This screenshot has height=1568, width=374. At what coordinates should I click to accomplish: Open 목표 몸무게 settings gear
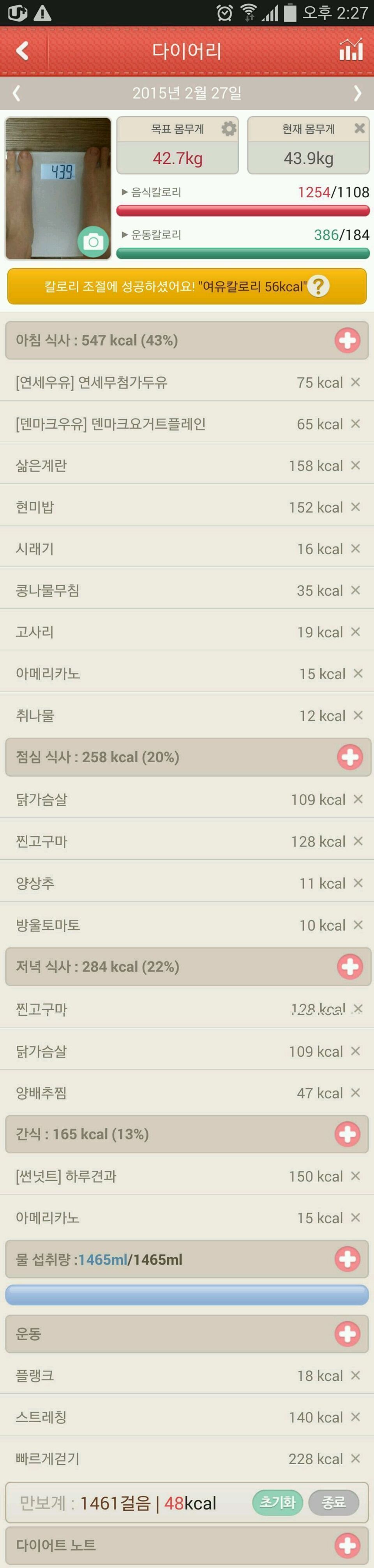[x=229, y=128]
